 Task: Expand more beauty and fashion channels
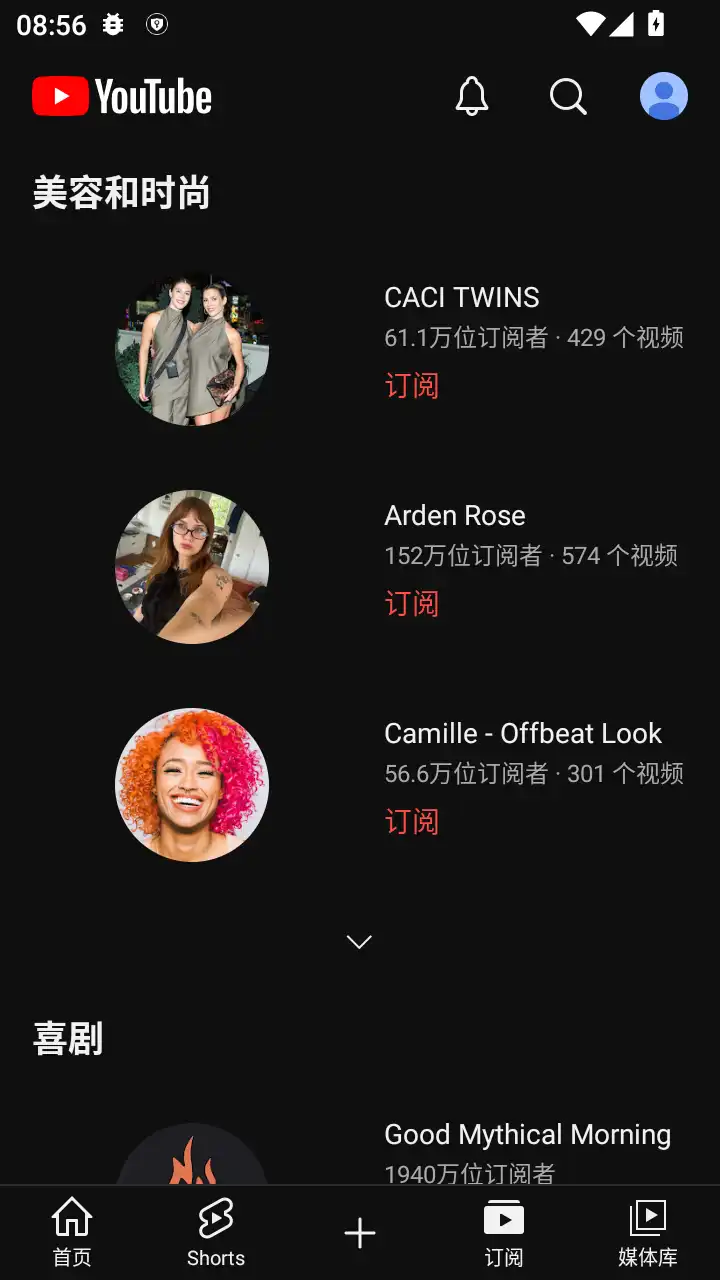tap(359, 942)
